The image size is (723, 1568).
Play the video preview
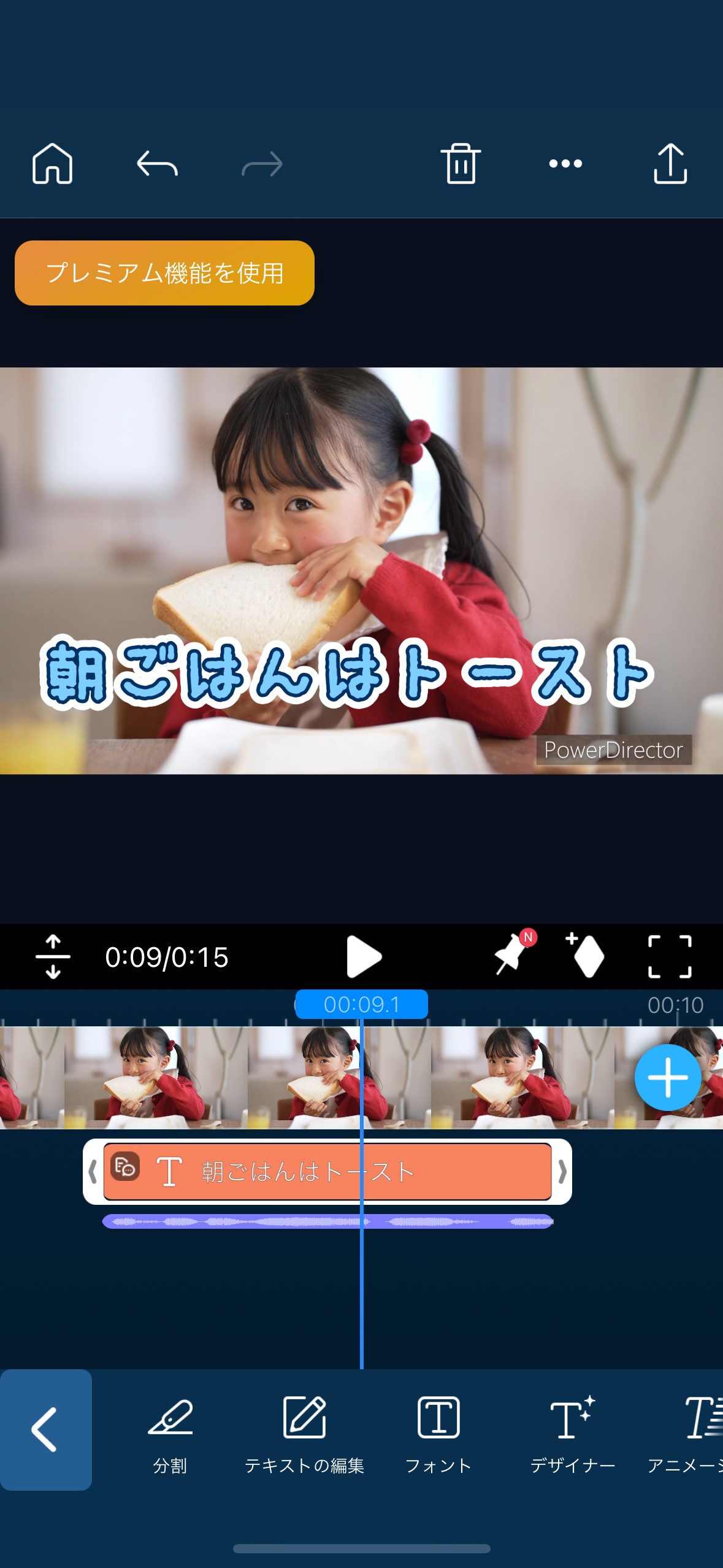point(364,956)
